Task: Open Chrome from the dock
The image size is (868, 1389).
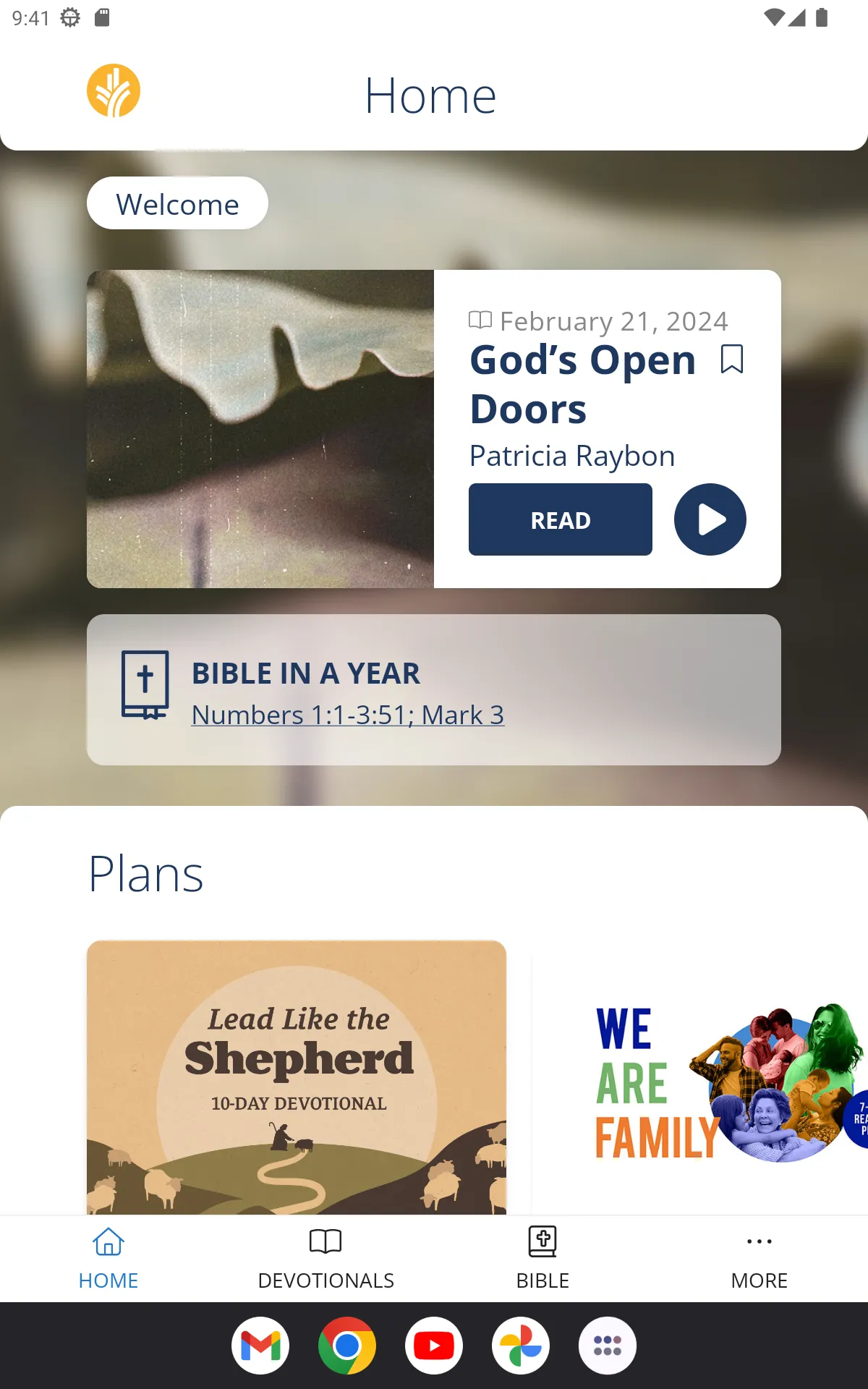Action: 347,1345
